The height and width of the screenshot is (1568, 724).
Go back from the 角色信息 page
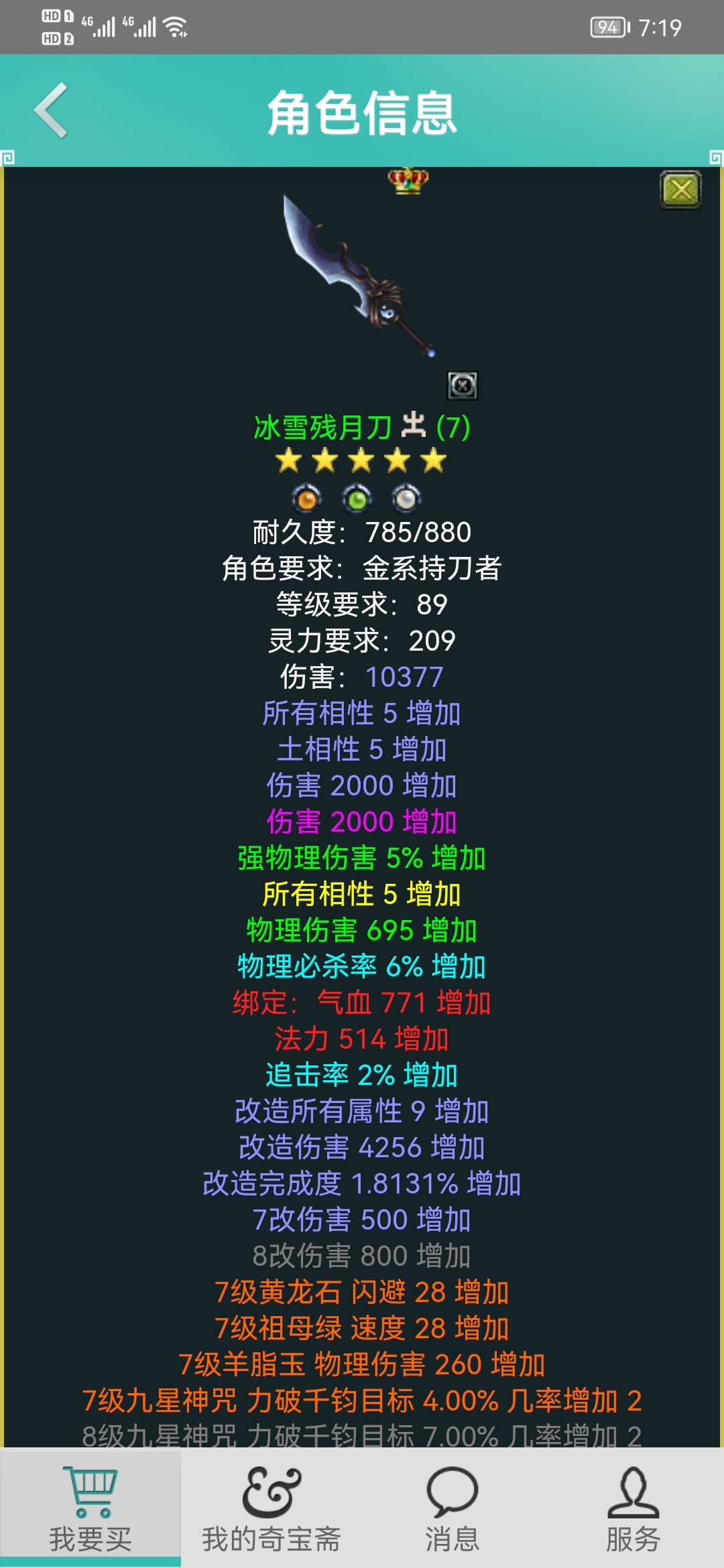click(52, 111)
